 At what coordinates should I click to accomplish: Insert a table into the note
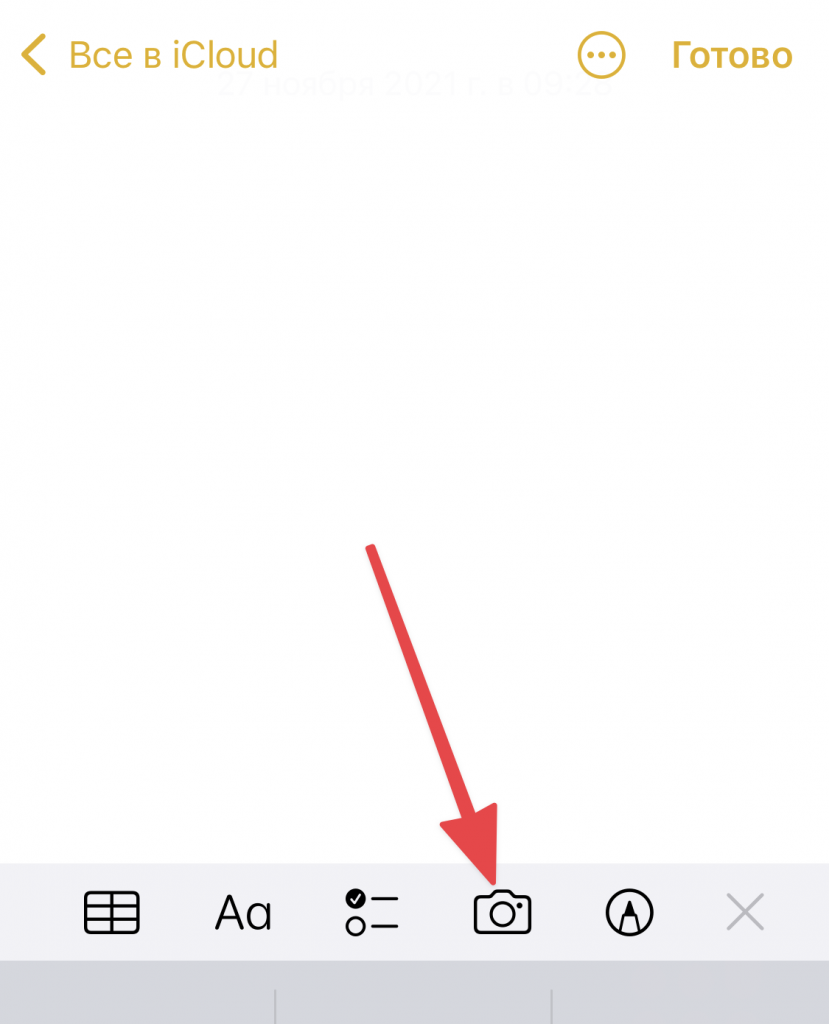click(111, 912)
